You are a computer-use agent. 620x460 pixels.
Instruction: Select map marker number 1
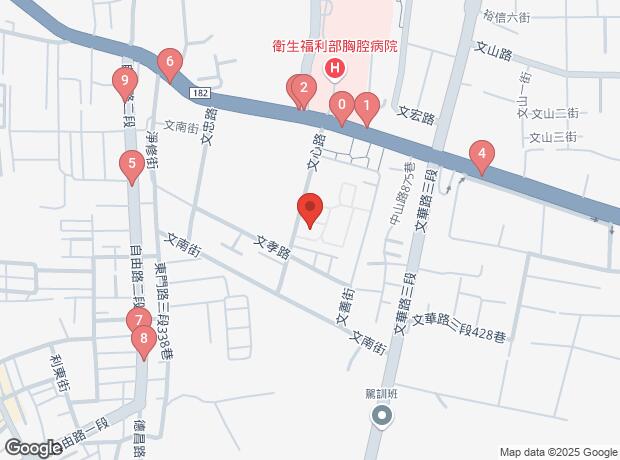(x=367, y=104)
